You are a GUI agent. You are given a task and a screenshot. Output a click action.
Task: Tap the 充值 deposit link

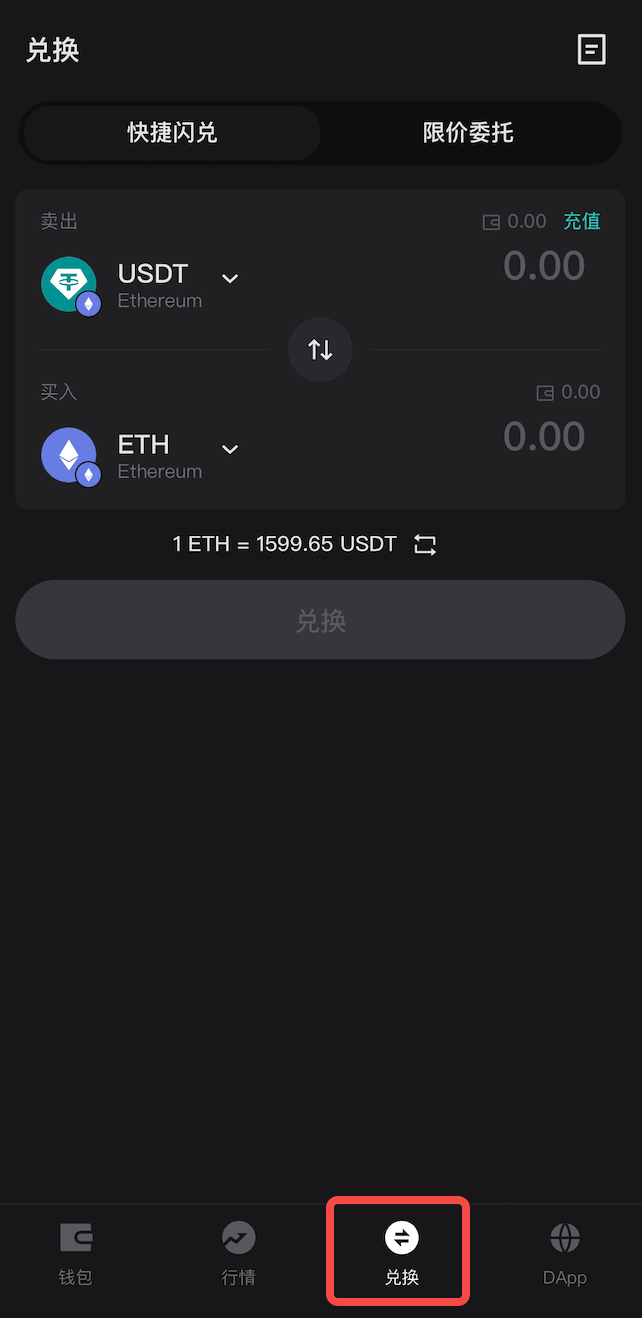click(582, 221)
